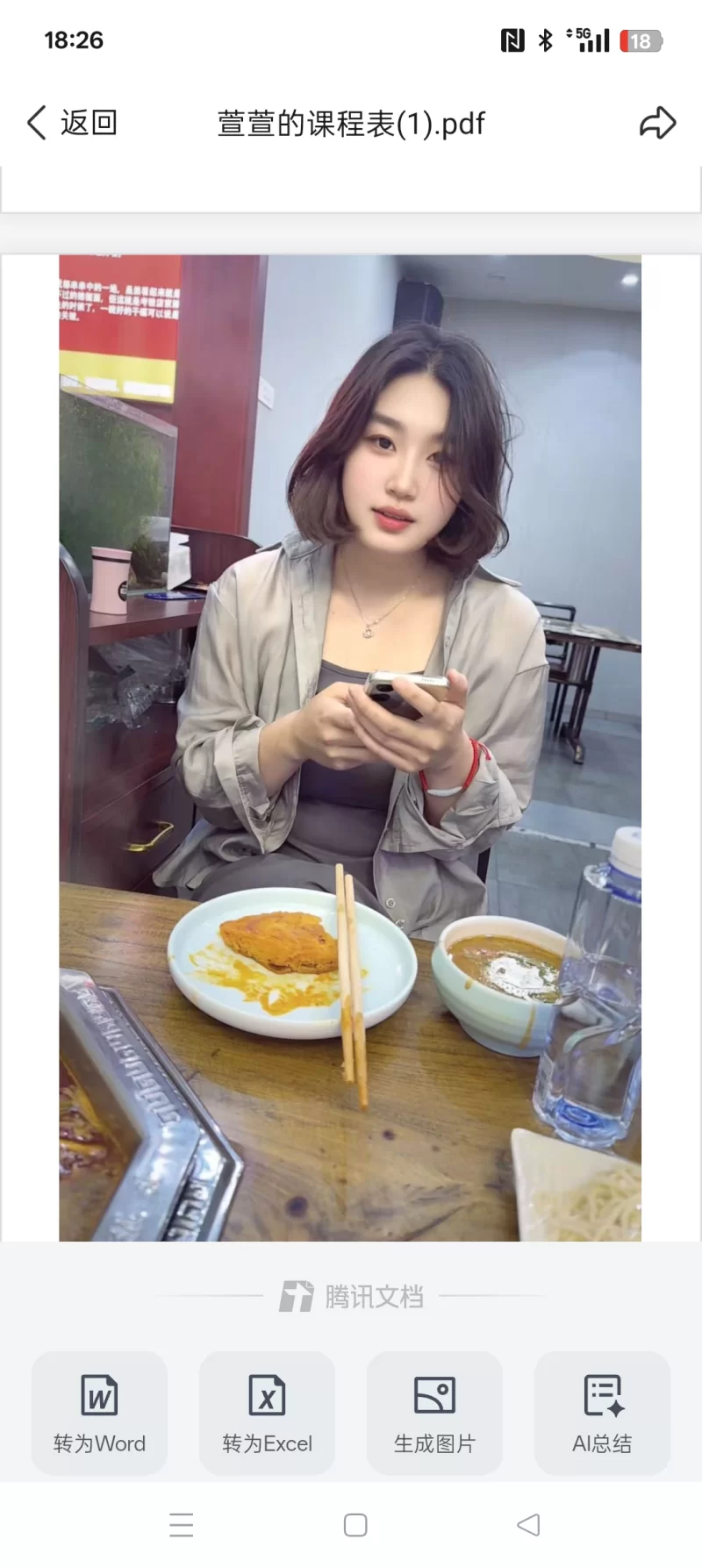Go to the system home screen
Image resolution: width=702 pixels, height=1568 pixels.
pos(355,1525)
